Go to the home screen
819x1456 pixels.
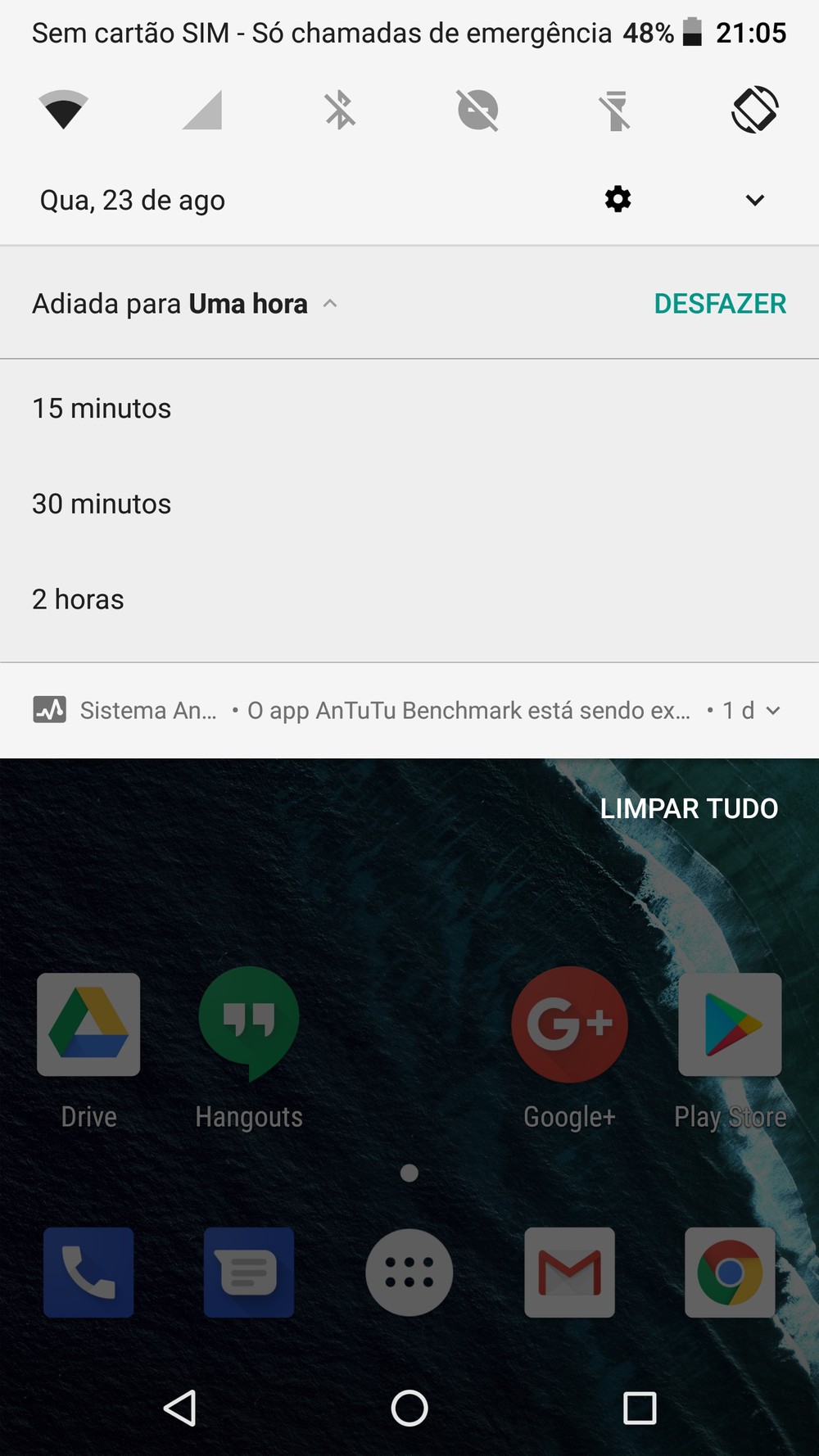[409, 1409]
